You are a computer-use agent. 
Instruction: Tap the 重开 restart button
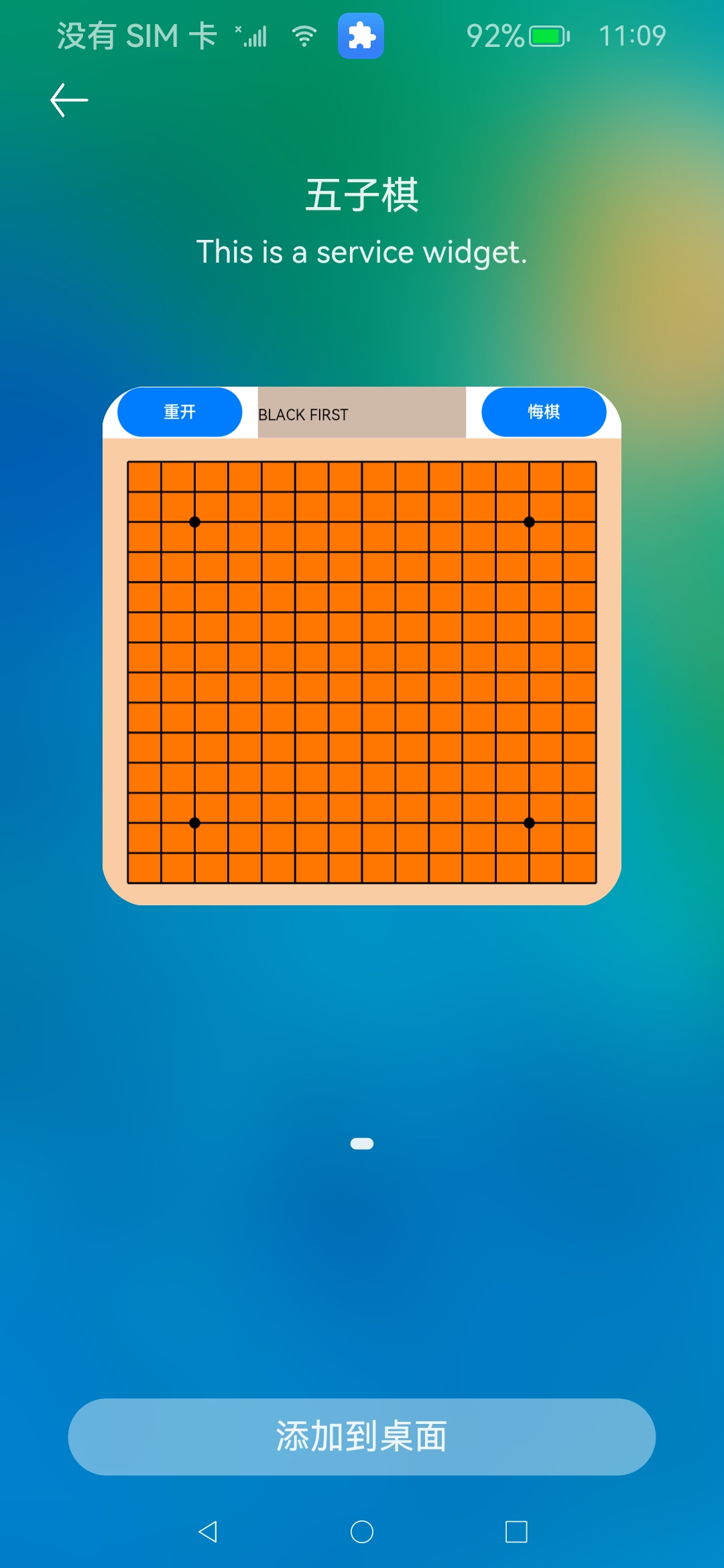(180, 412)
